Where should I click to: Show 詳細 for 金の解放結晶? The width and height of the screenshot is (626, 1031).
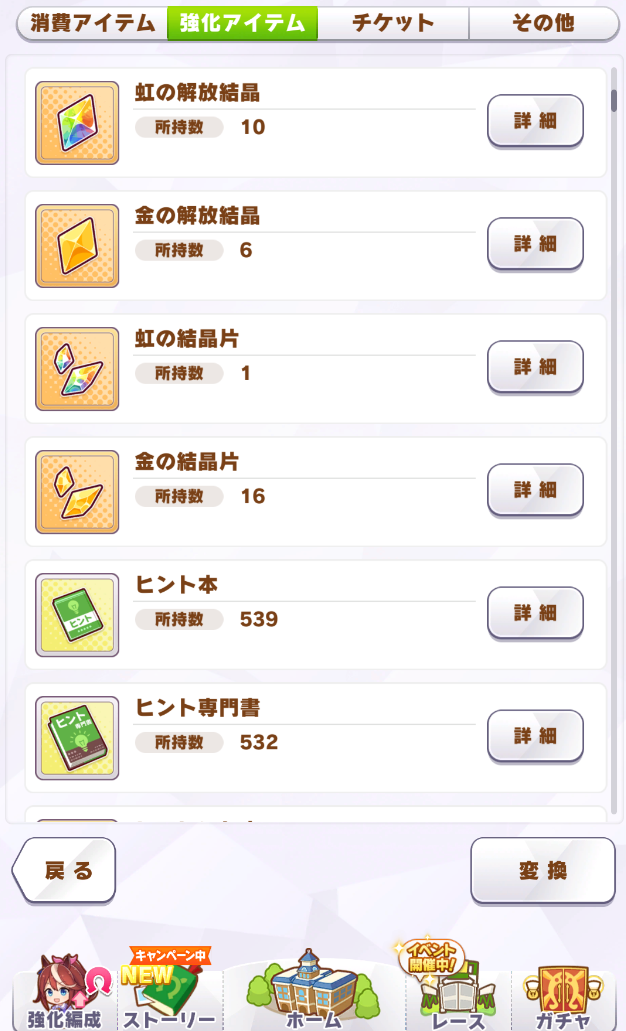tap(535, 244)
